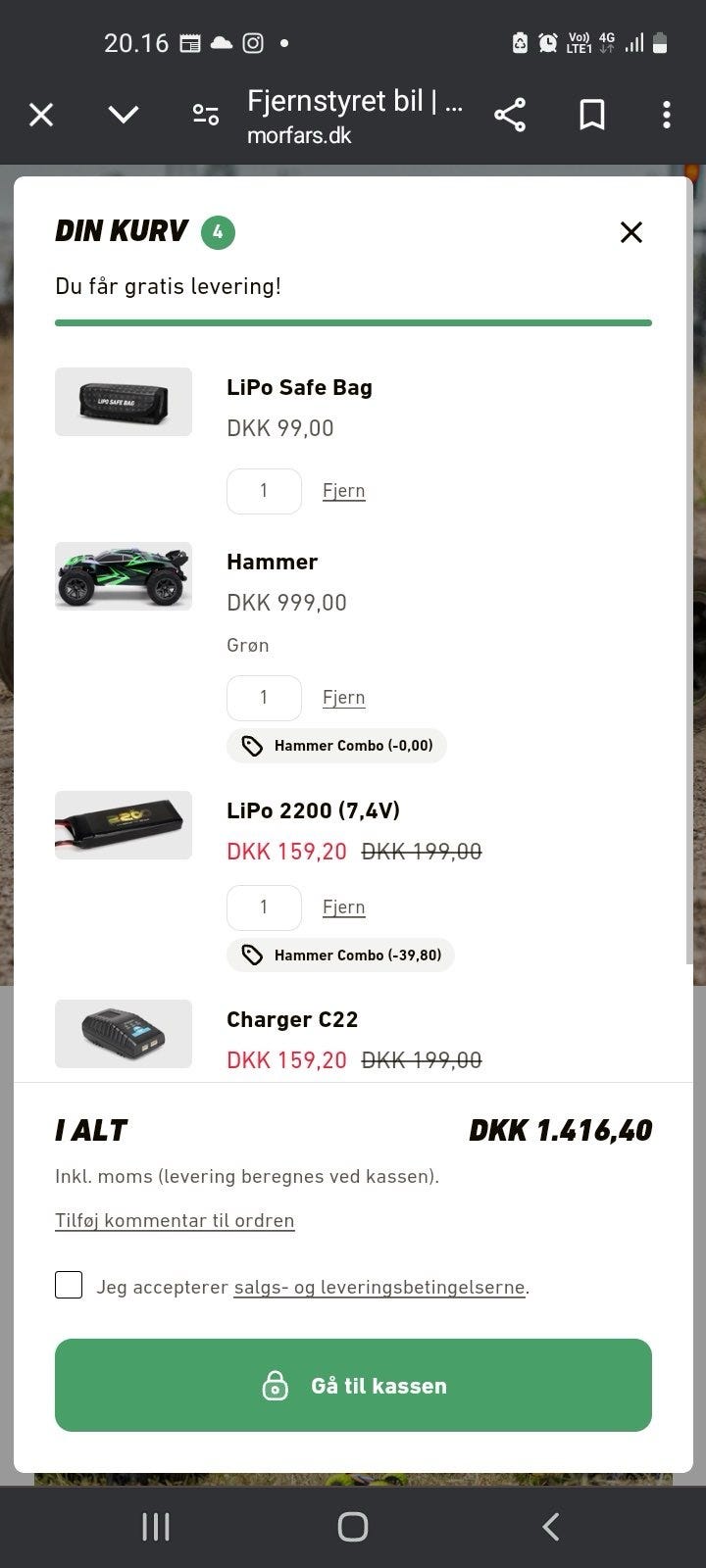The image size is (706, 1568).
Task: Open Tilføj kommentar til ordren link
Action: click(x=175, y=1221)
